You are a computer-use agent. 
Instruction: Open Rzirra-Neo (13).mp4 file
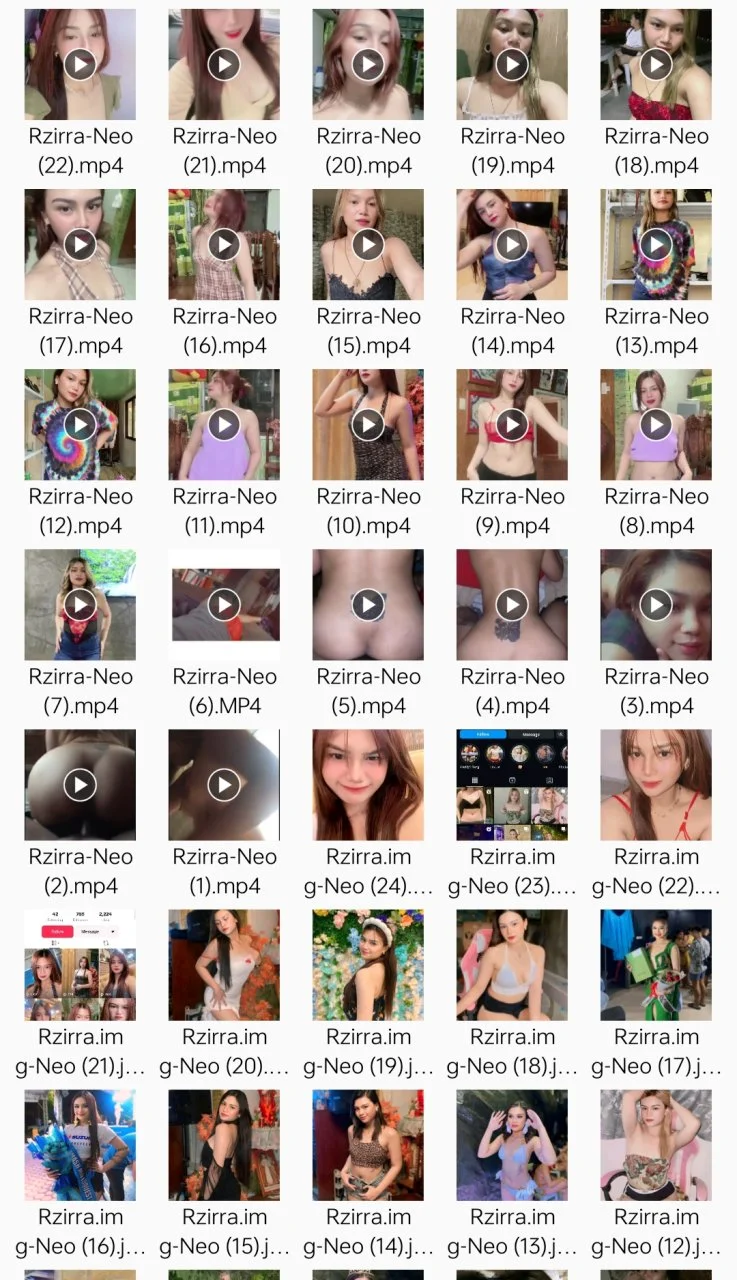[656, 245]
